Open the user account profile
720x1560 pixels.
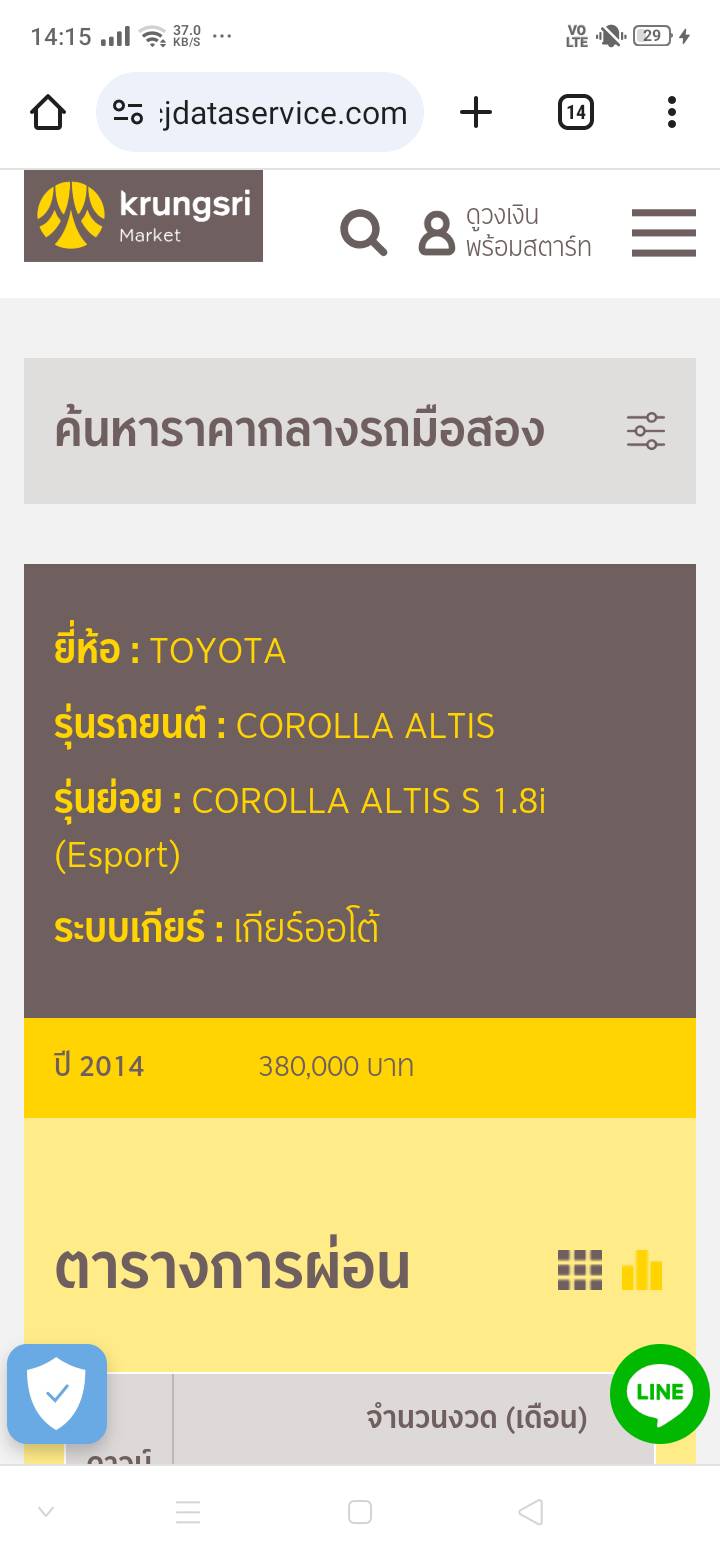pos(436,233)
